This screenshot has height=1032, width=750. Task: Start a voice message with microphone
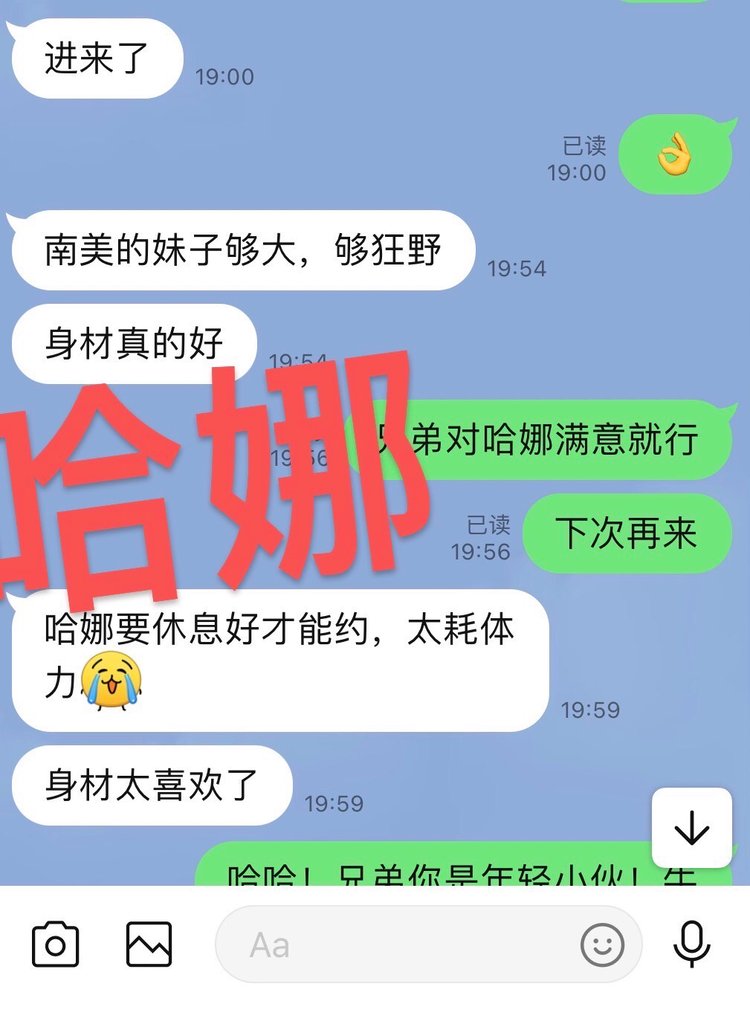pos(692,944)
